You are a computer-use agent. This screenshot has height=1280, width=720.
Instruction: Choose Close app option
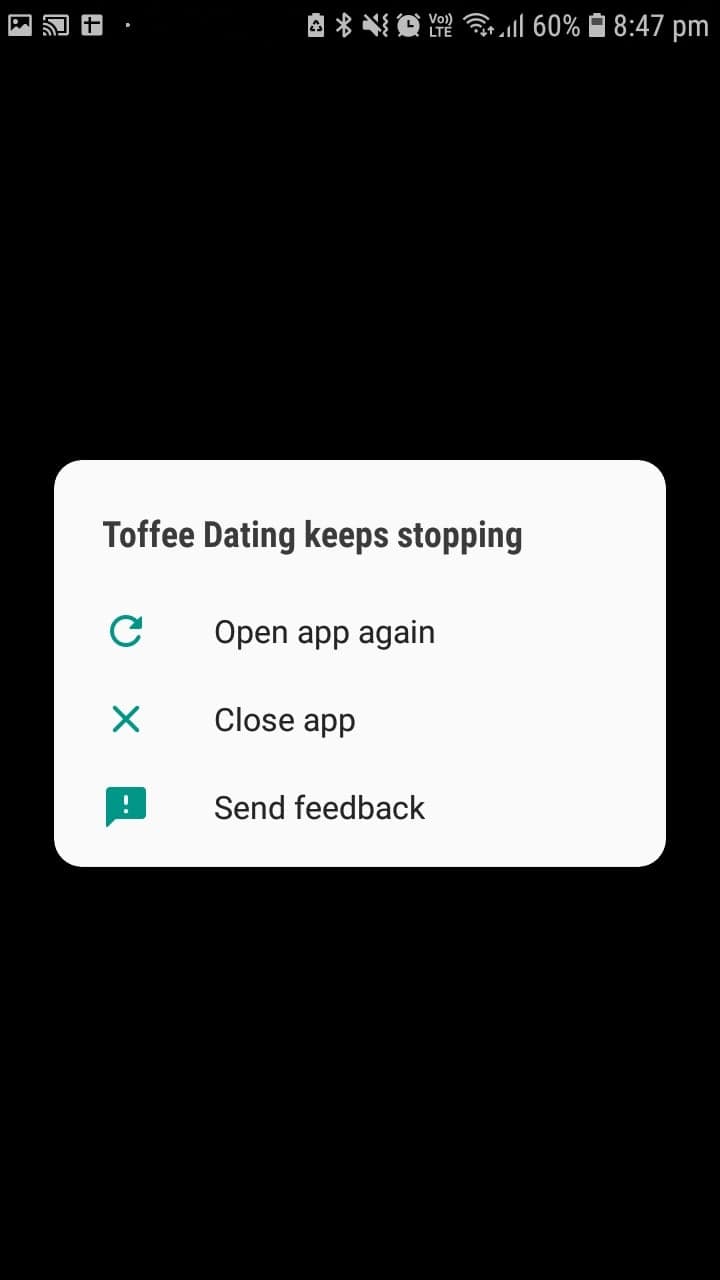pos(360,720)
